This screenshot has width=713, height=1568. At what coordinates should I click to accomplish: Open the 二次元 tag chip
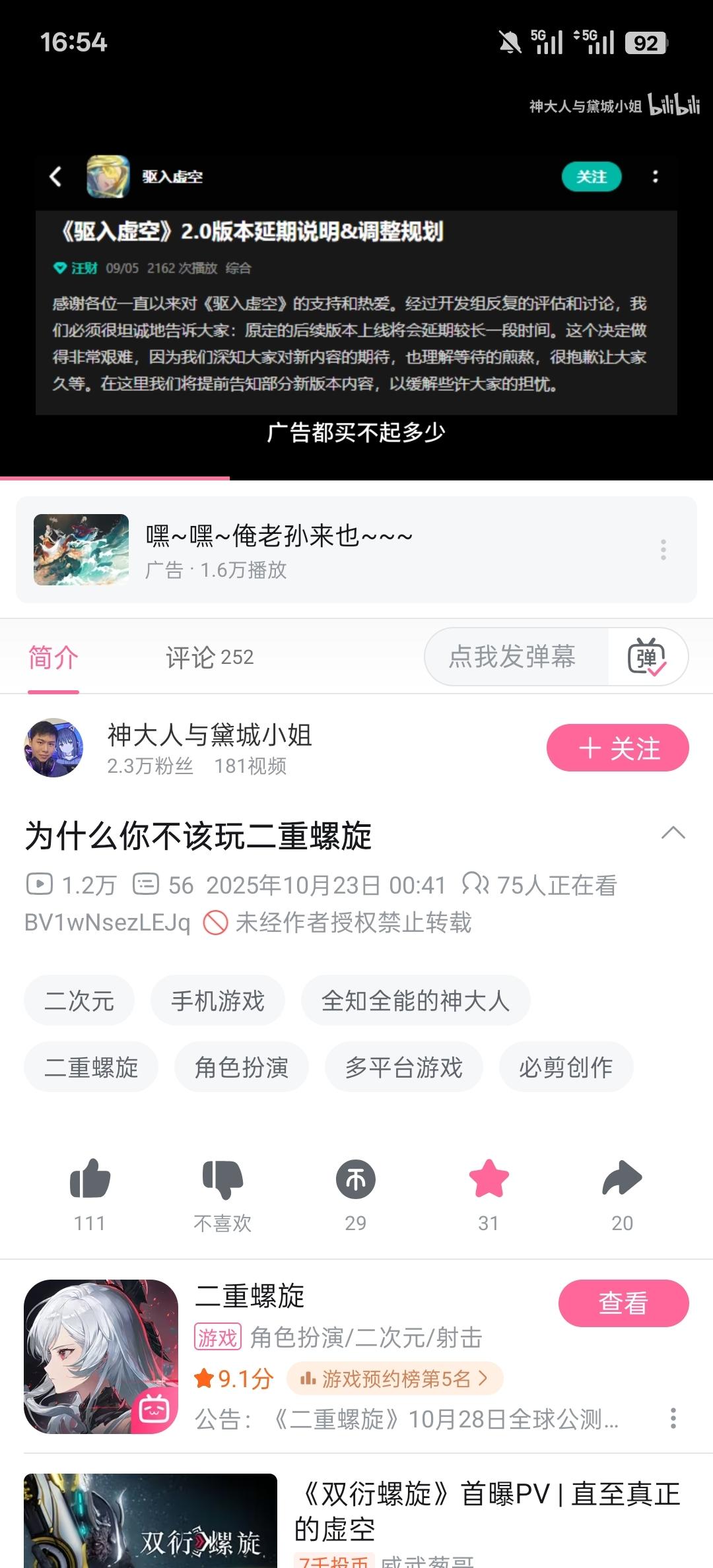79,1000
